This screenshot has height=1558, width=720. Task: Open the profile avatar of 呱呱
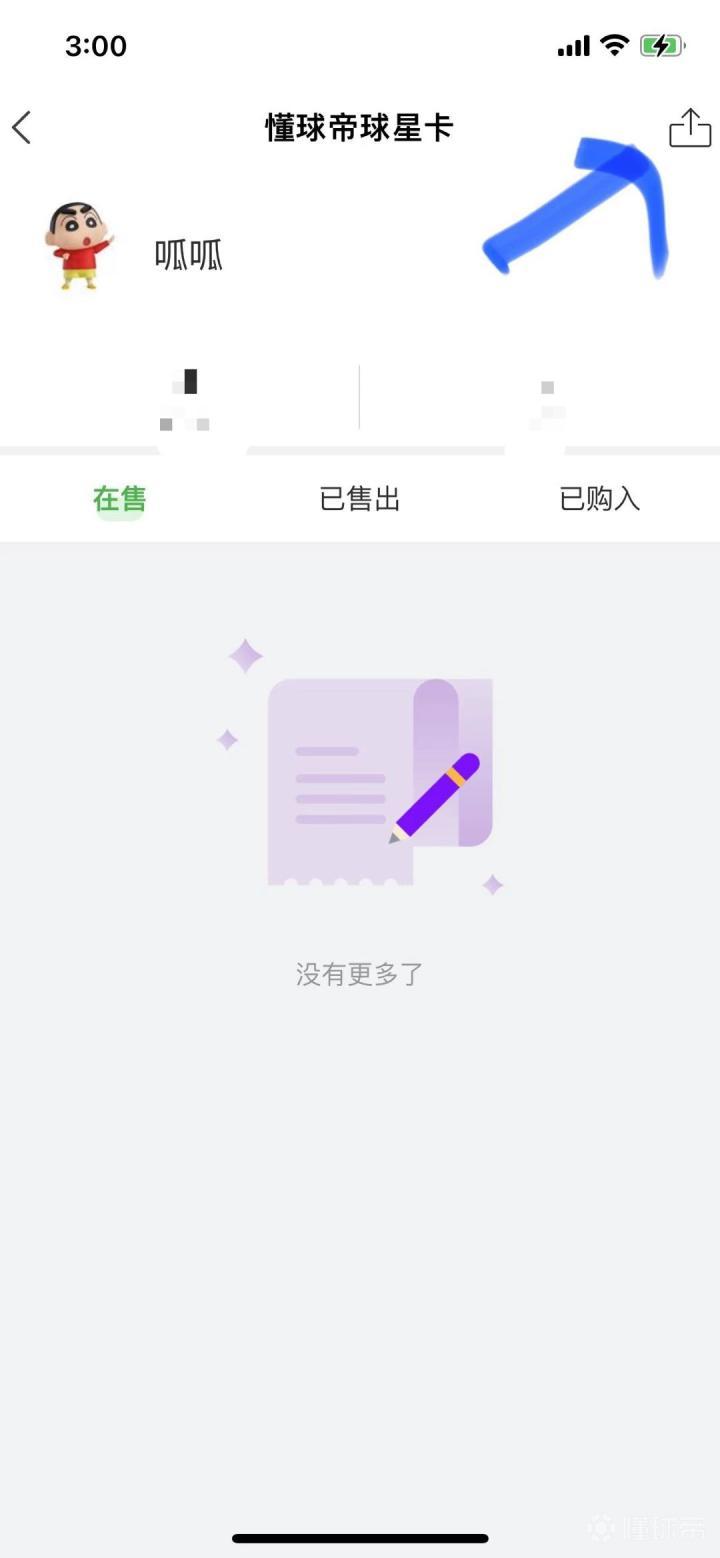(79, 247)
